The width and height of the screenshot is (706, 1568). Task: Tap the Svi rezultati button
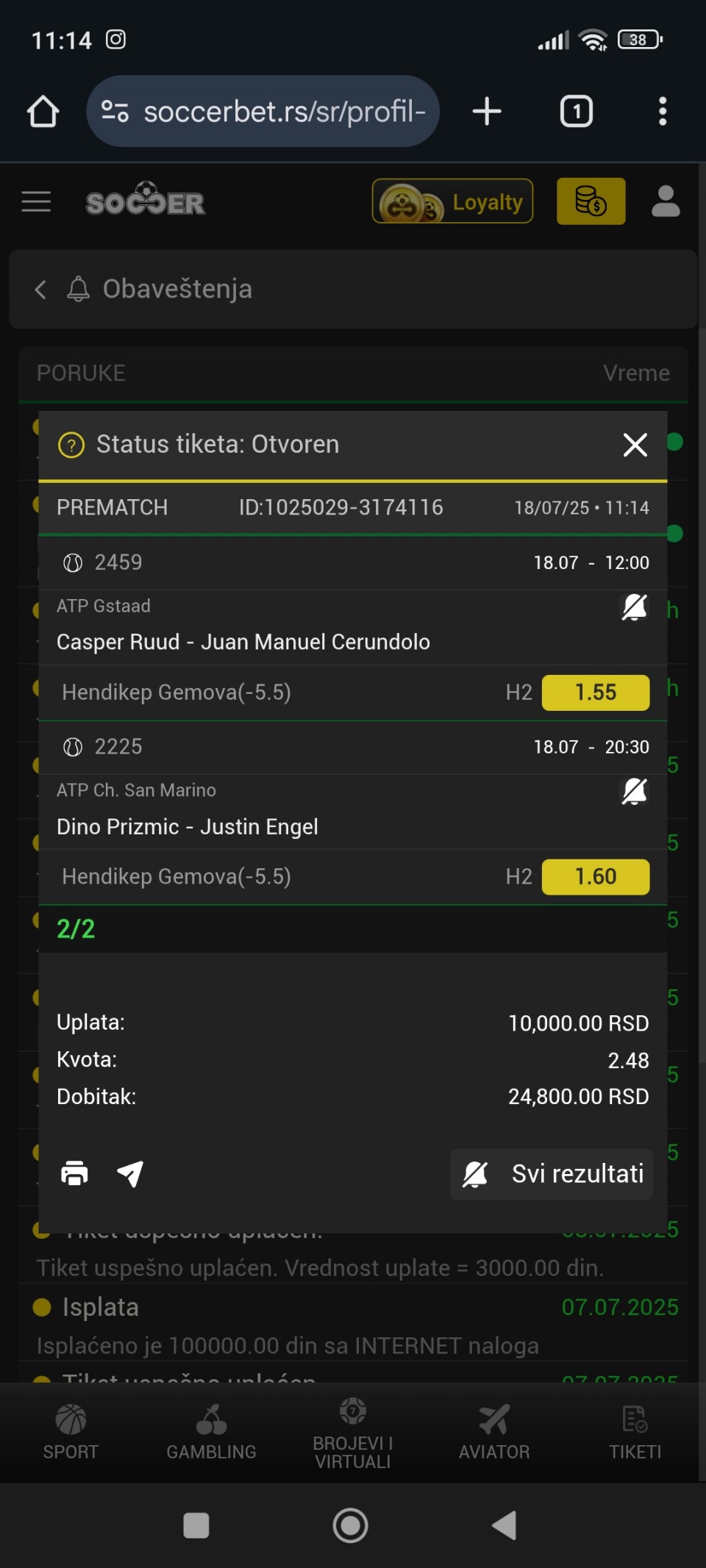552,1174
